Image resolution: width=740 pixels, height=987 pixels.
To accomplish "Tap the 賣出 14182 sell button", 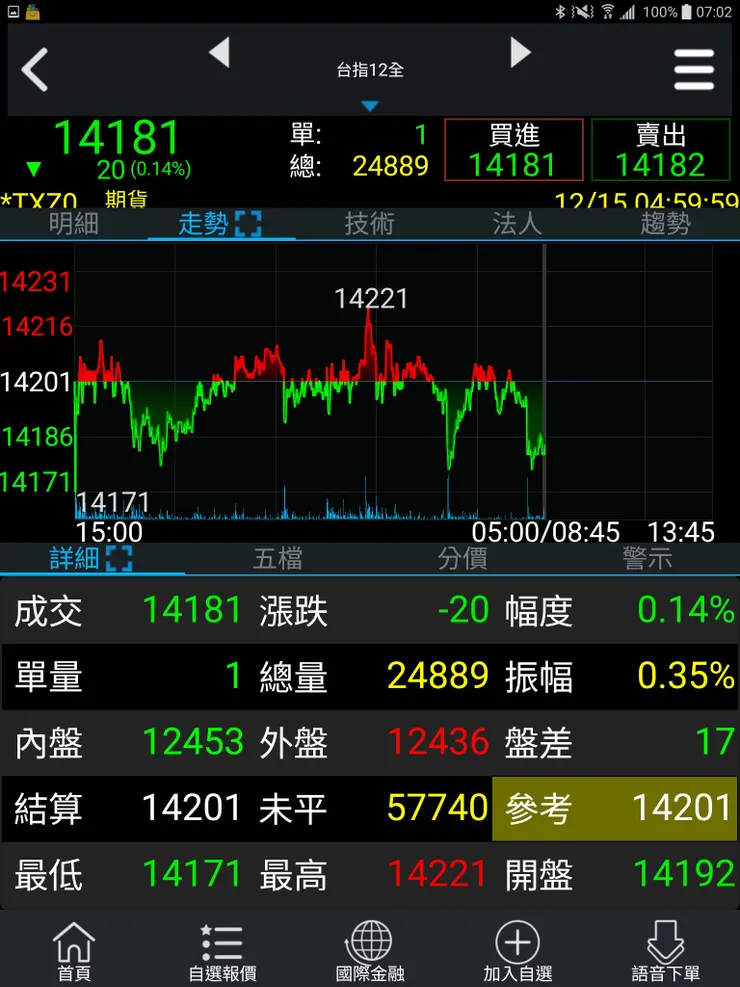I will tap(660, 150).
